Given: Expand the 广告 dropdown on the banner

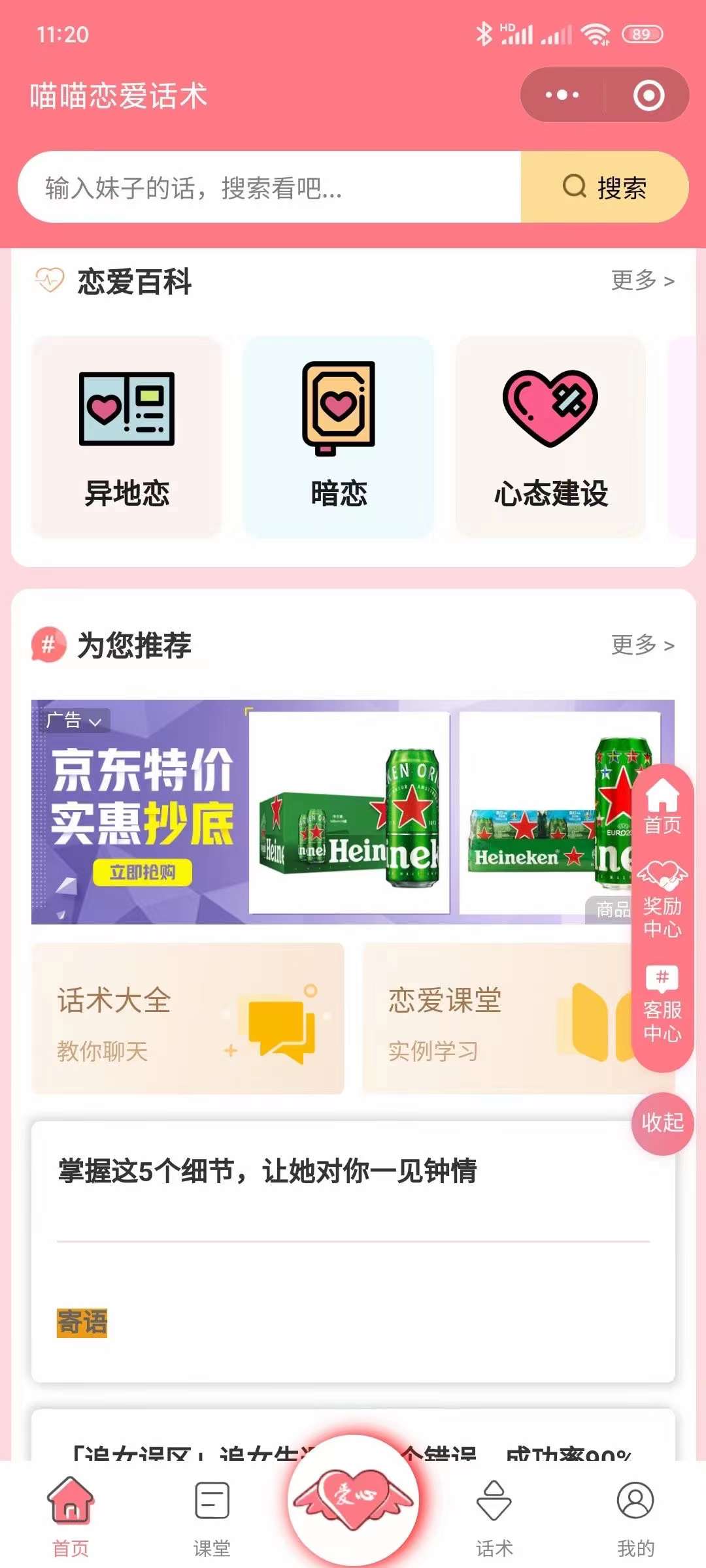Looking at the screenshot, I should point(75,721).
